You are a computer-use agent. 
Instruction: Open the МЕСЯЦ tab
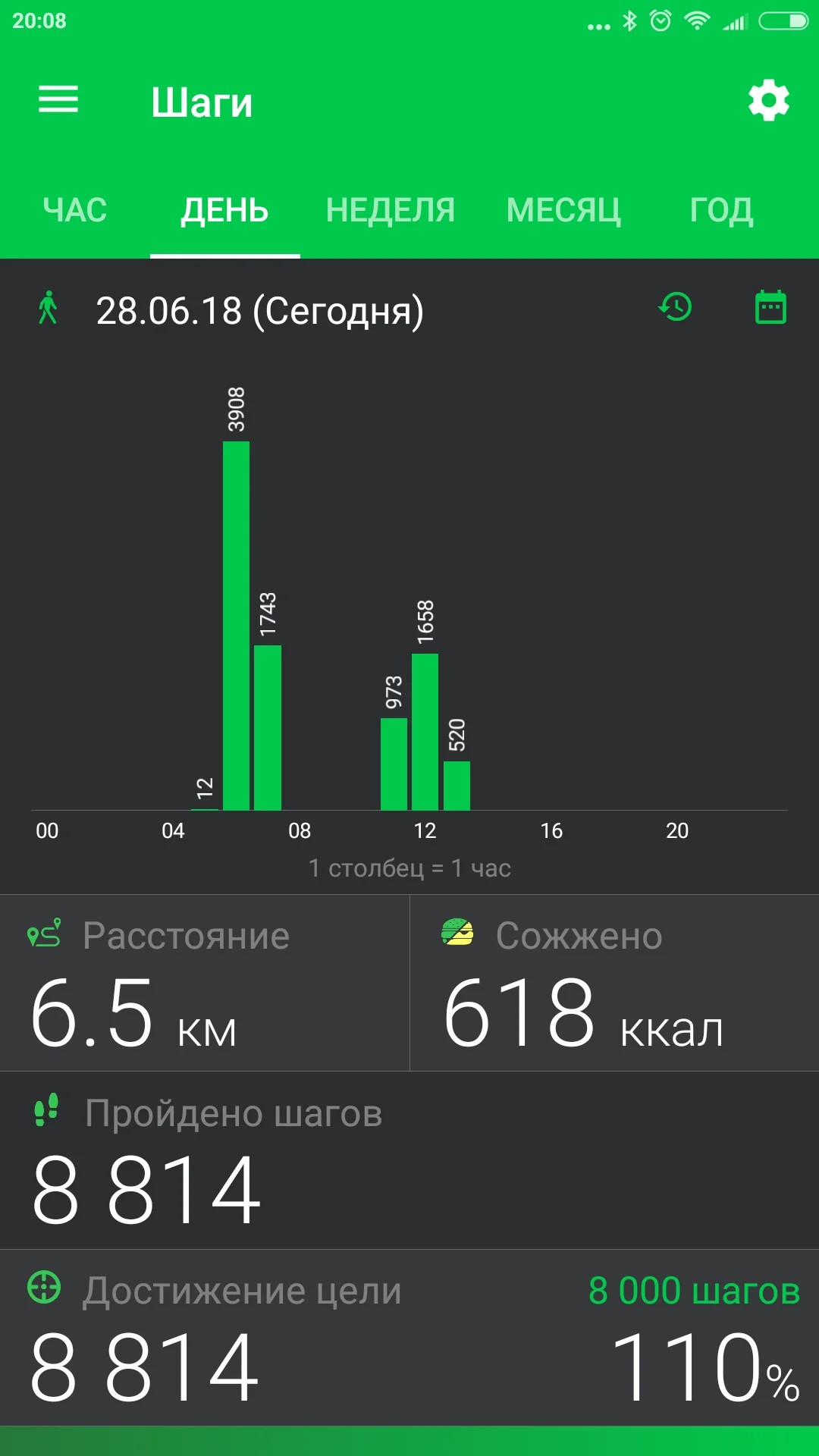click(x=563, y=210)
